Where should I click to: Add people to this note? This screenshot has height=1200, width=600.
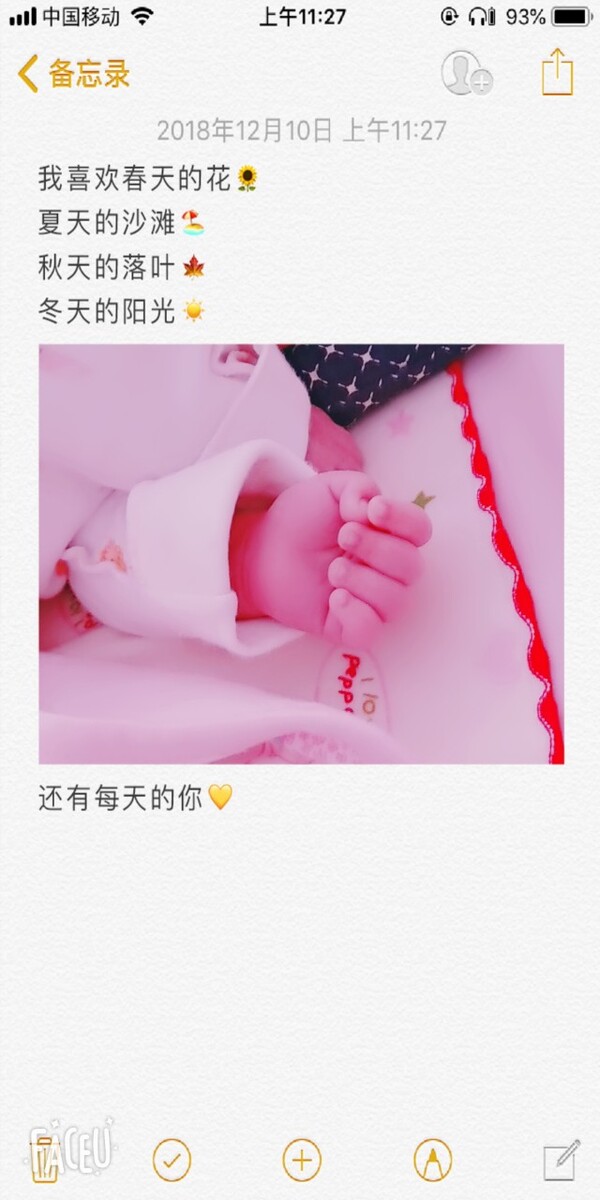click(466, 73)
